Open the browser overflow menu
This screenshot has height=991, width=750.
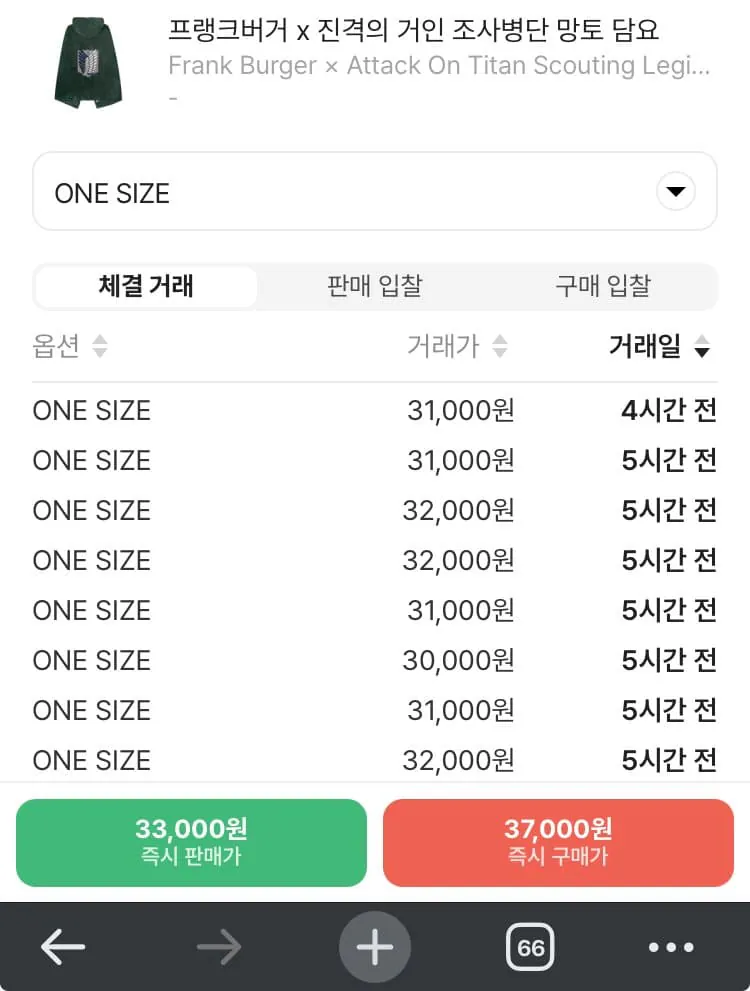670,947
